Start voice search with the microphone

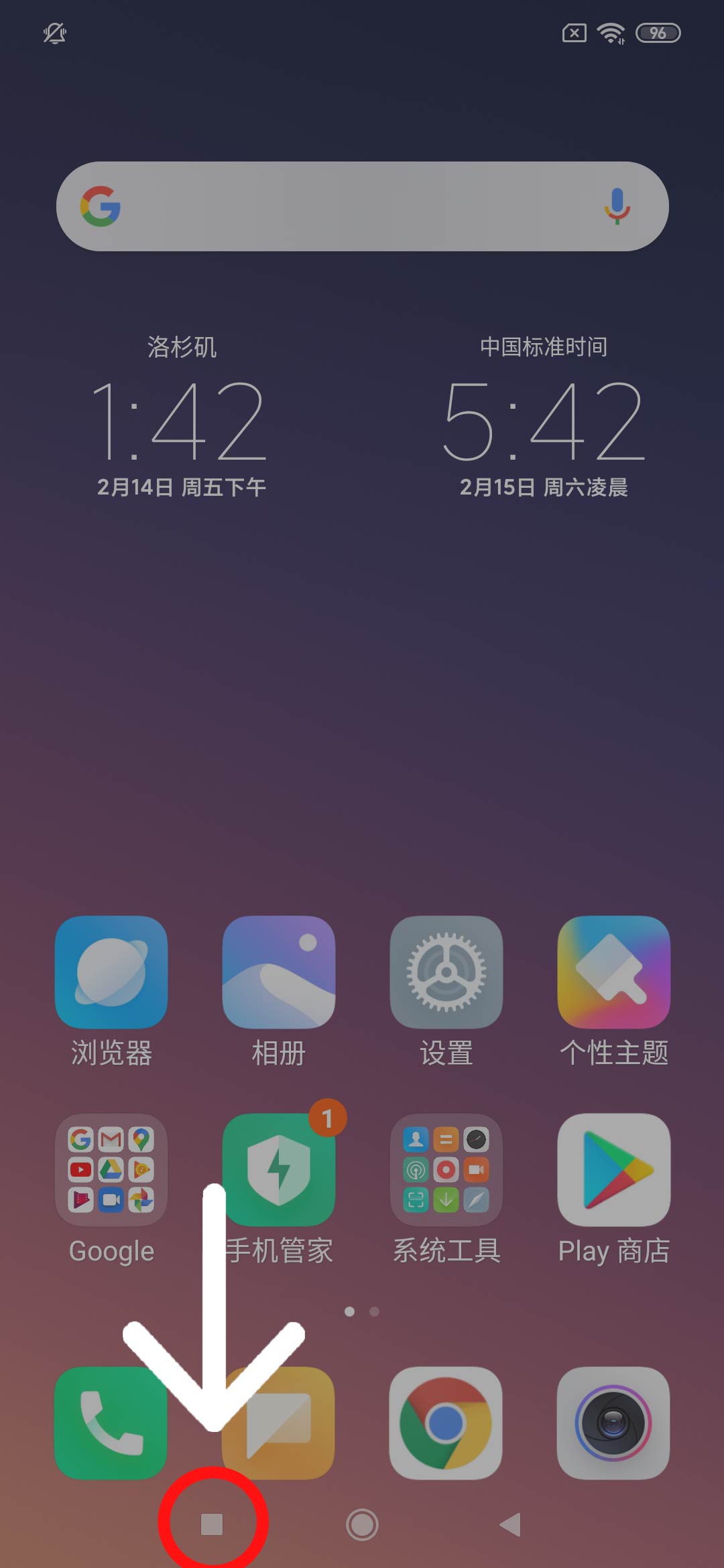tap(617, 206)
